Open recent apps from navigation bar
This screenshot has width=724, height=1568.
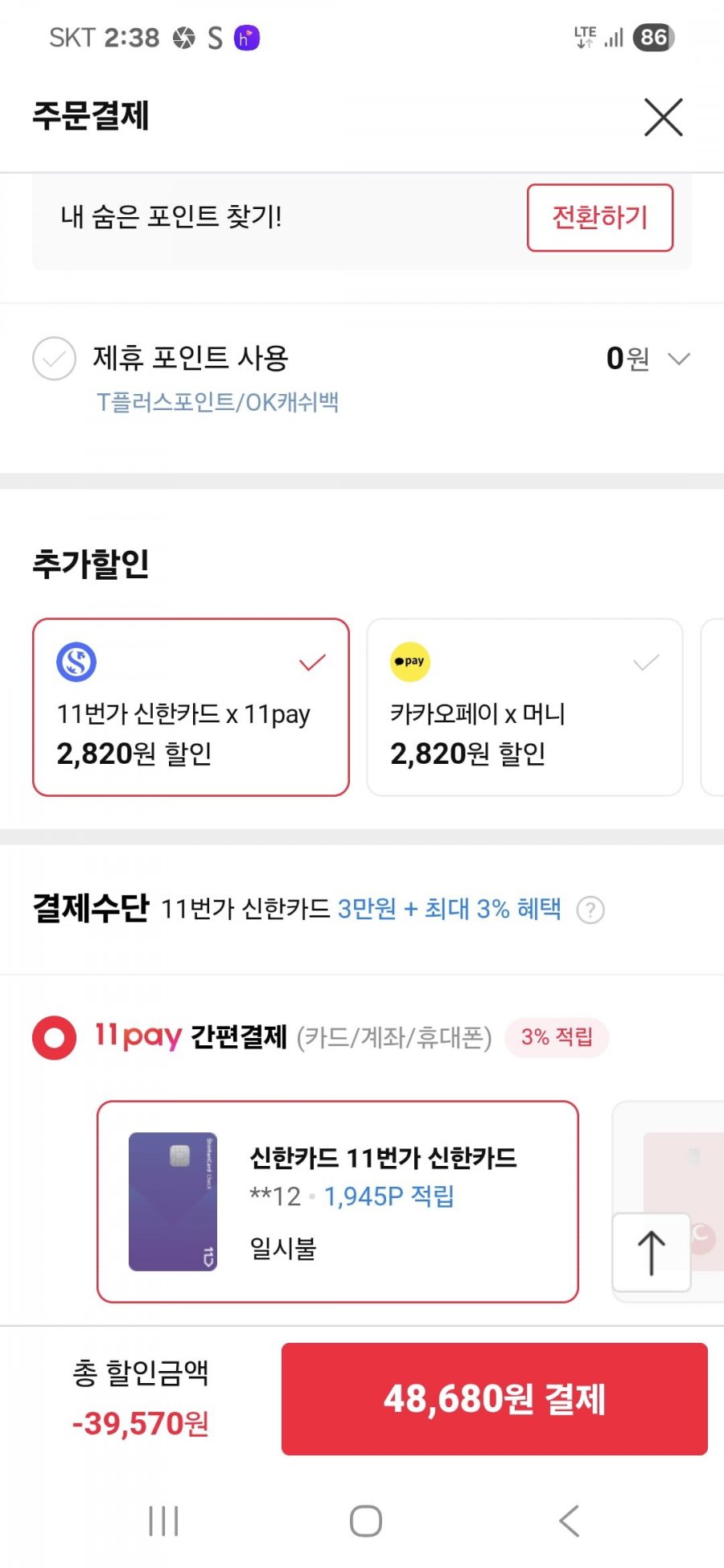click(x=163, y=1521)
